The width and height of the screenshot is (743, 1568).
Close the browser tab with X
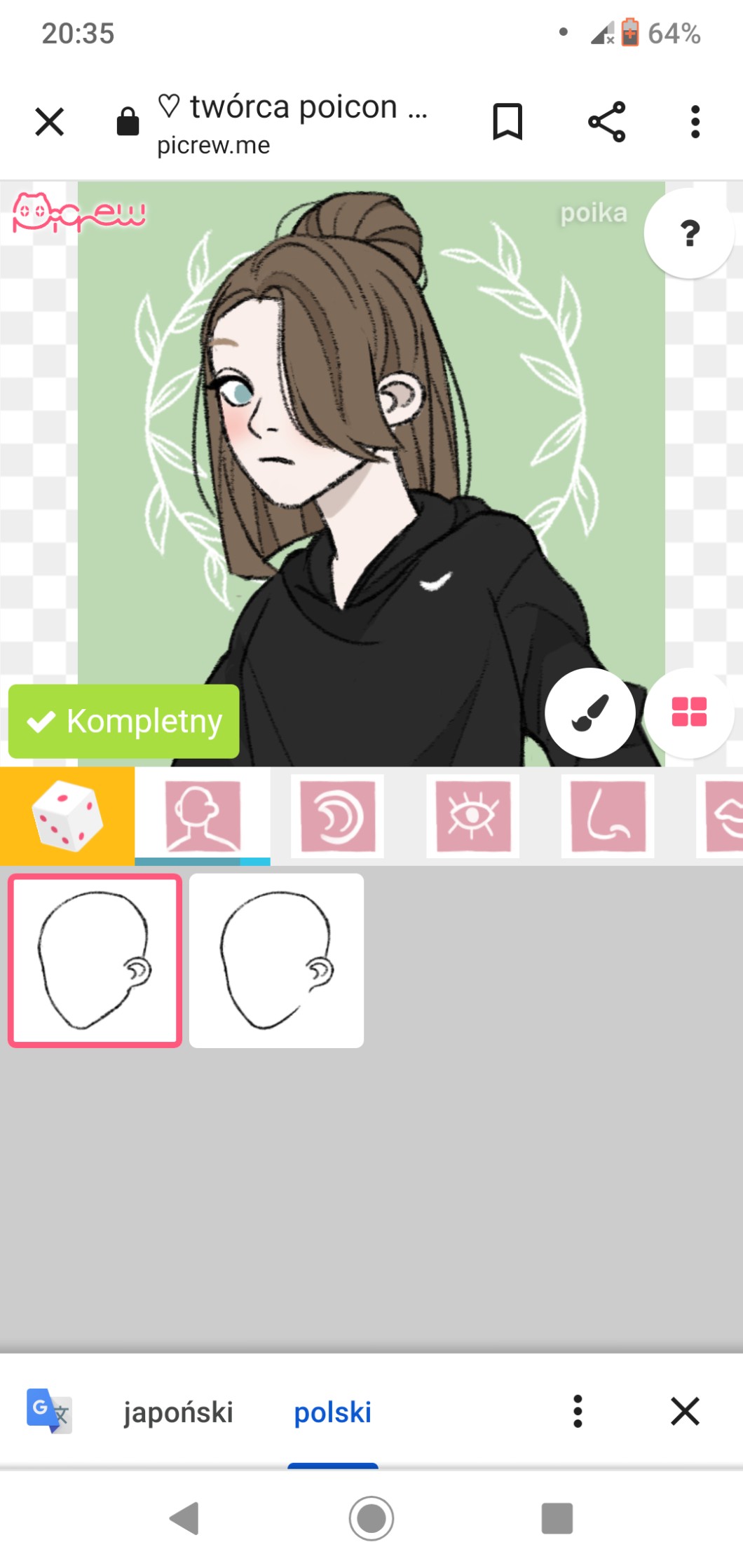click(x=49, y=122)
